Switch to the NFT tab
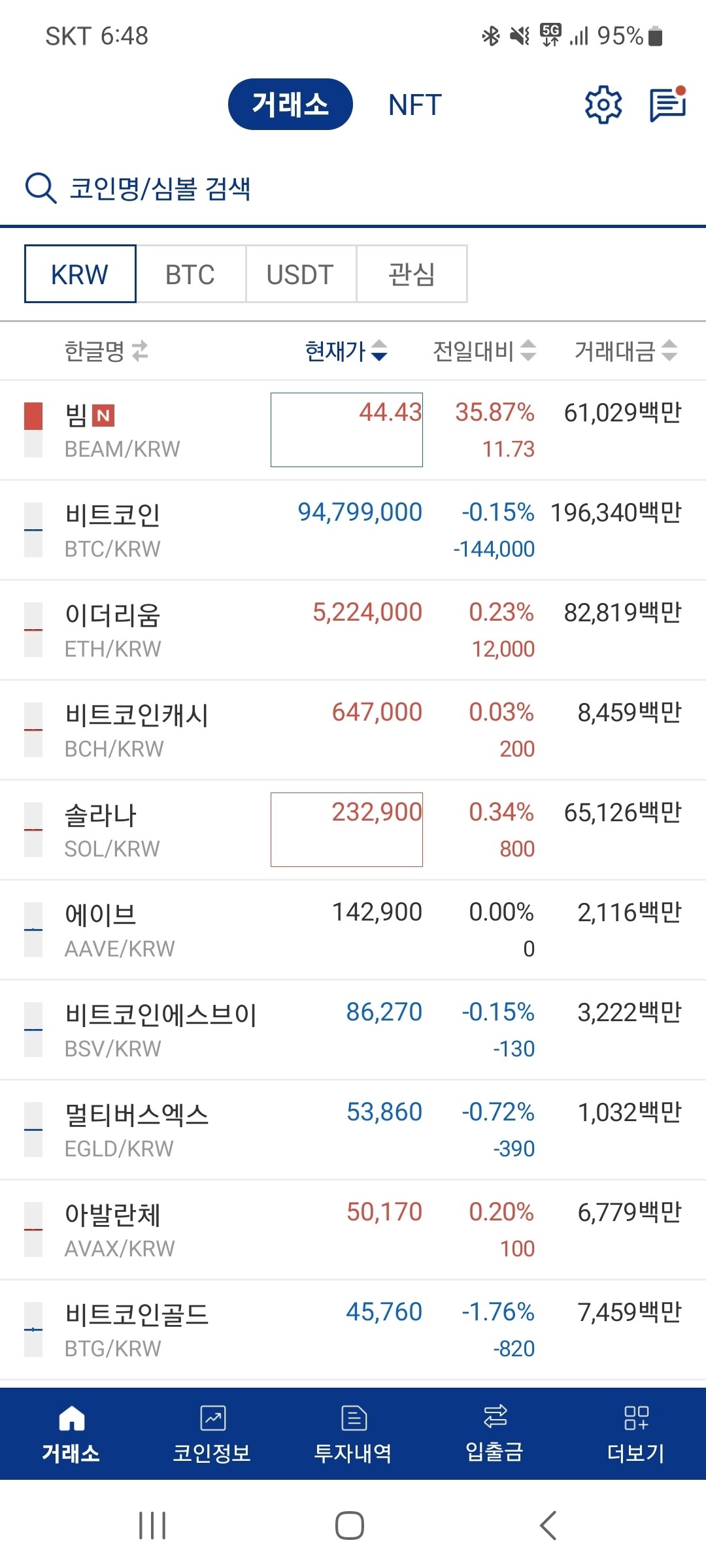The image size is (706, 1568). [x=414, y=105]
